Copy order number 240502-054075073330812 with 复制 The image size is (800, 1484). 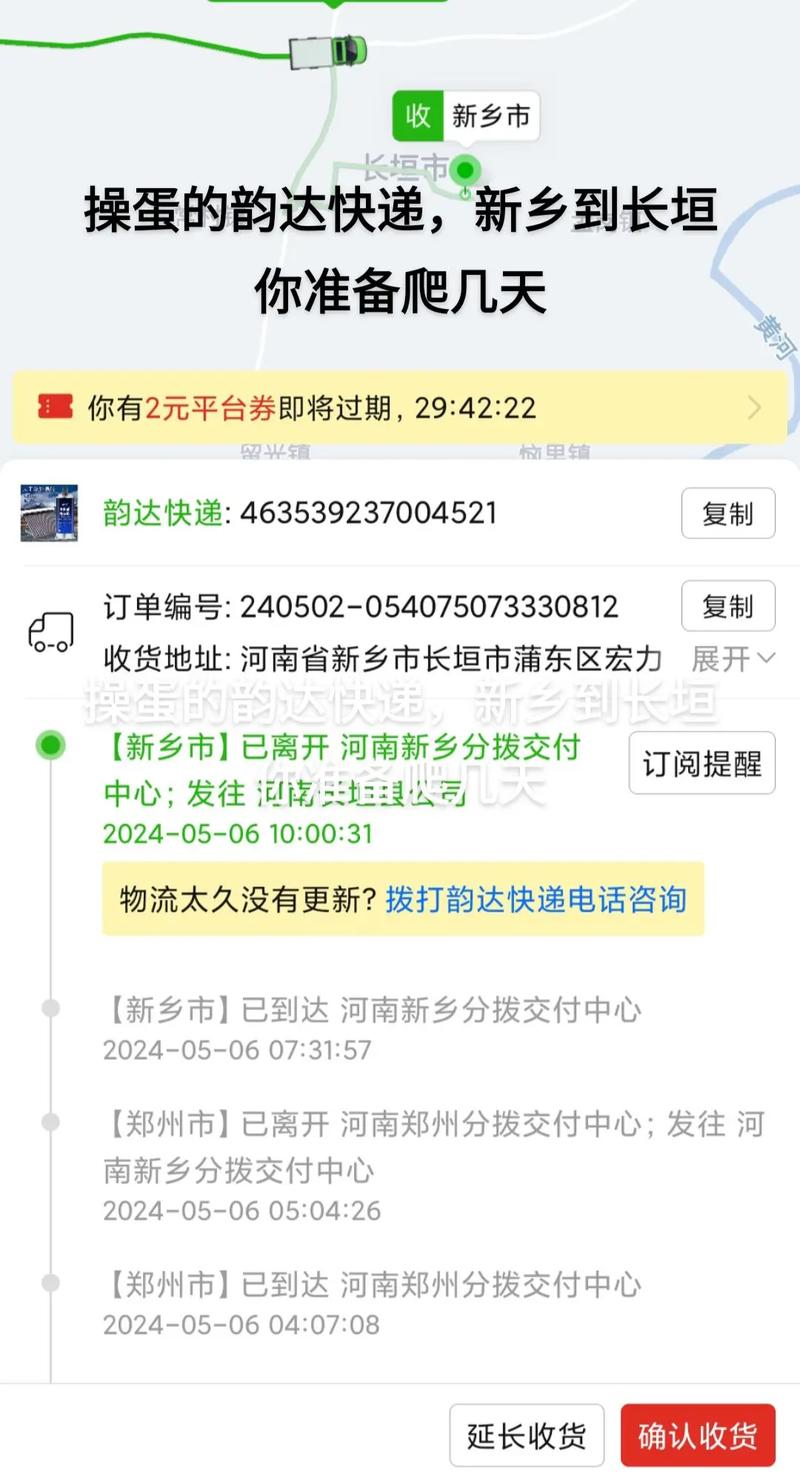[x=728, y=606]
